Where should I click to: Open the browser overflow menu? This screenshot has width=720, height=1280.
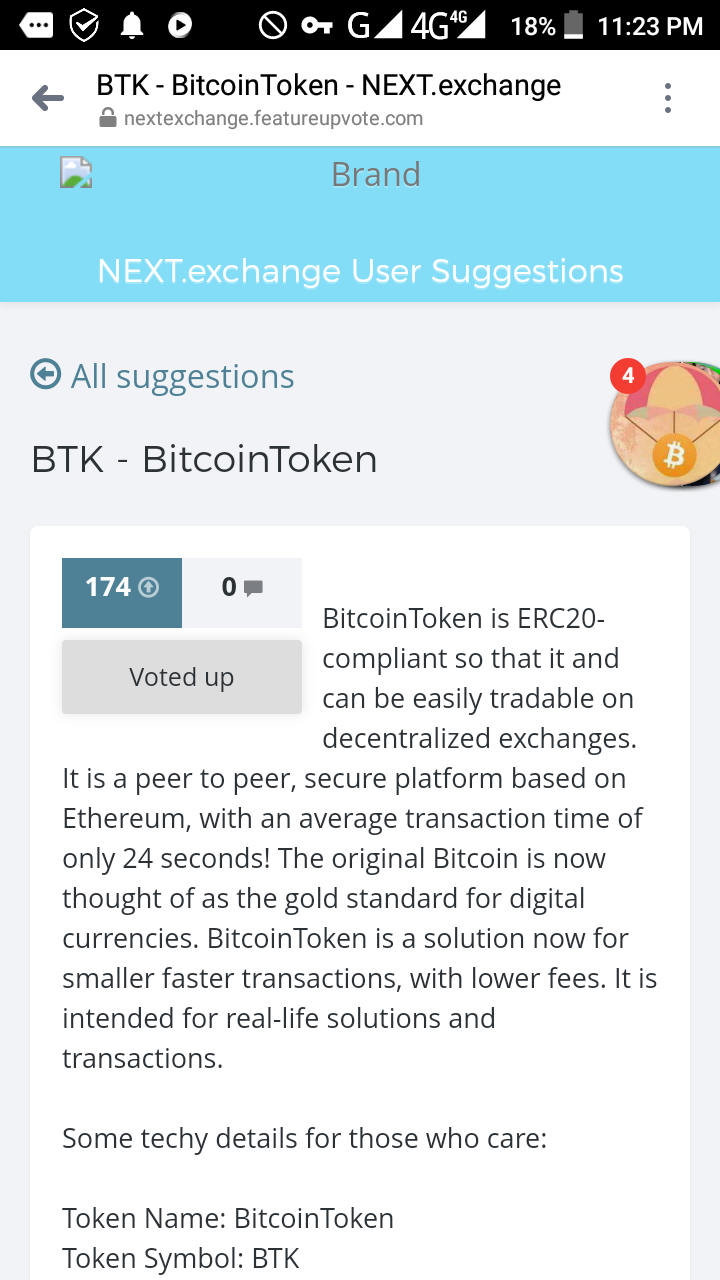click(667, 98)
